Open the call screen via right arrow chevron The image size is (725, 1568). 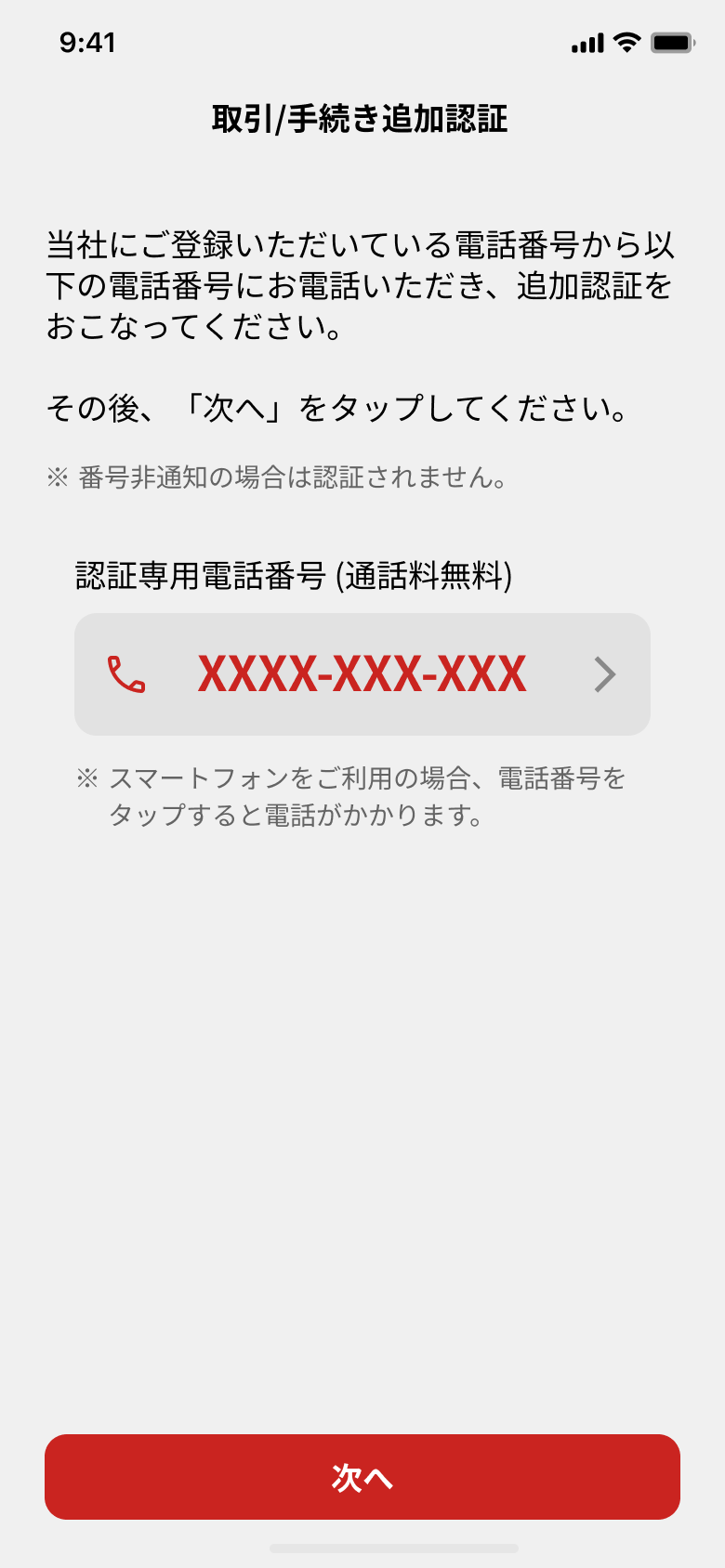point(604,674)
